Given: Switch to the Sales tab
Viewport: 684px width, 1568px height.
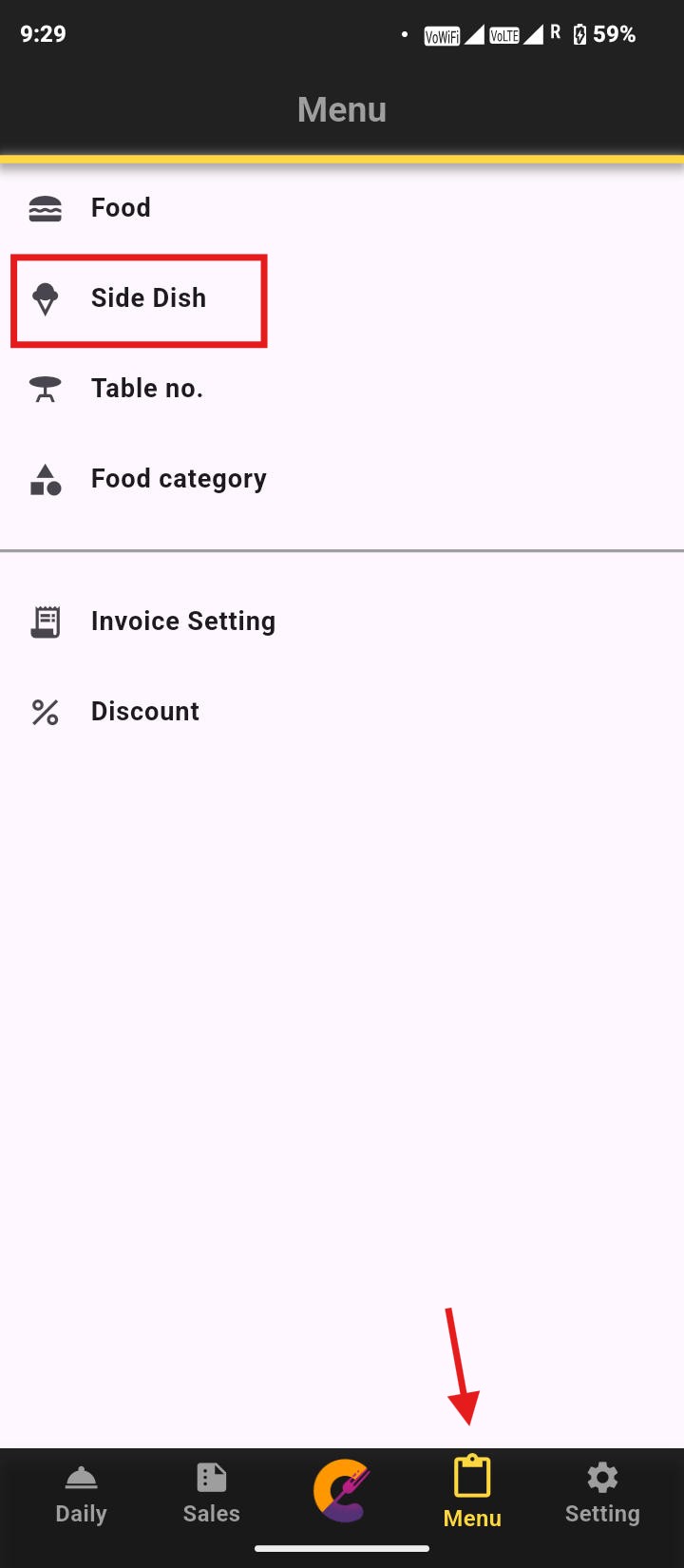Looking at the screenshot, I should tap(211, 1495).
